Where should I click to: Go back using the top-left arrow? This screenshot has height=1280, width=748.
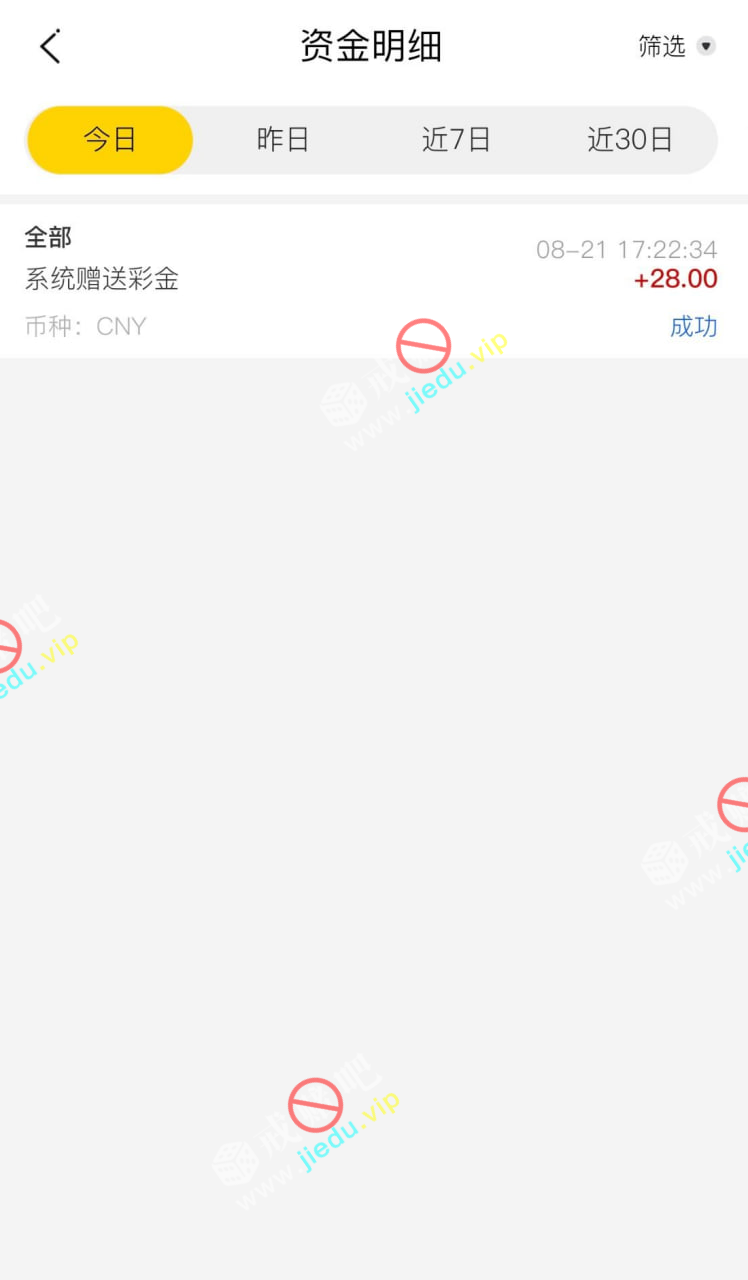click(50, 47)
